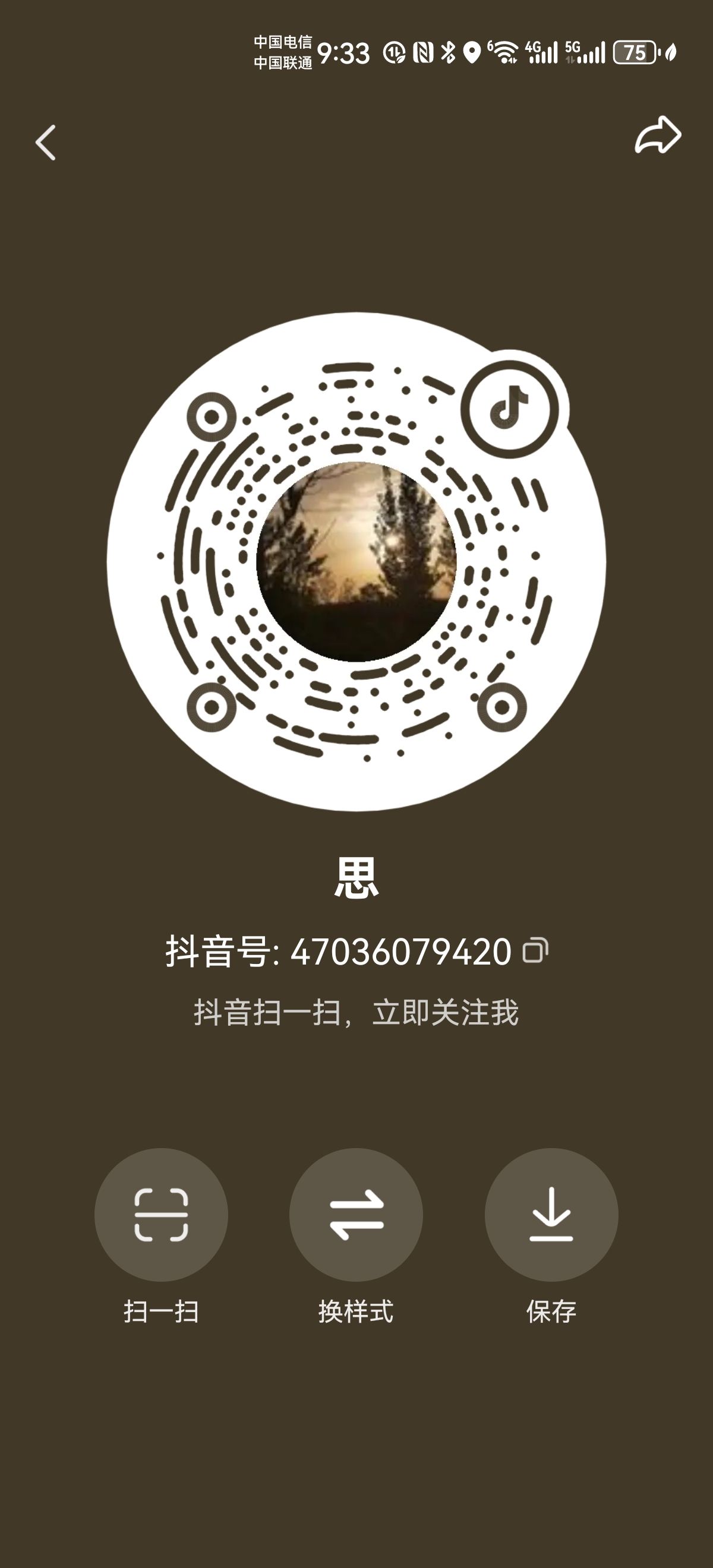The image size is (713, 1568).
Task: Share this Douyin QR code
Action: [658, 135]
